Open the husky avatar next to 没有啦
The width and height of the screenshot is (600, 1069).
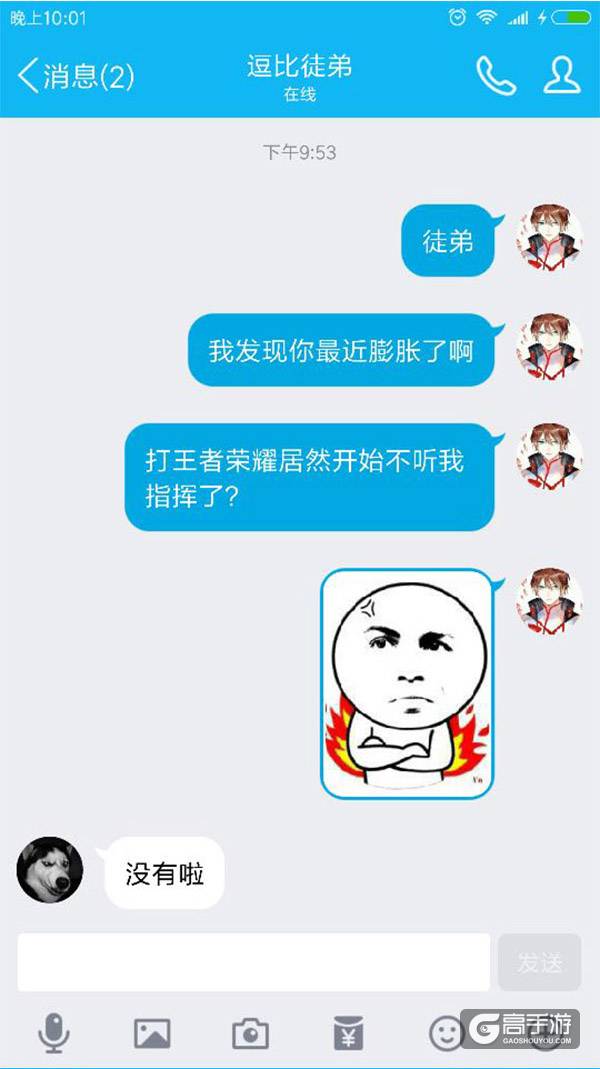[50, 870]
